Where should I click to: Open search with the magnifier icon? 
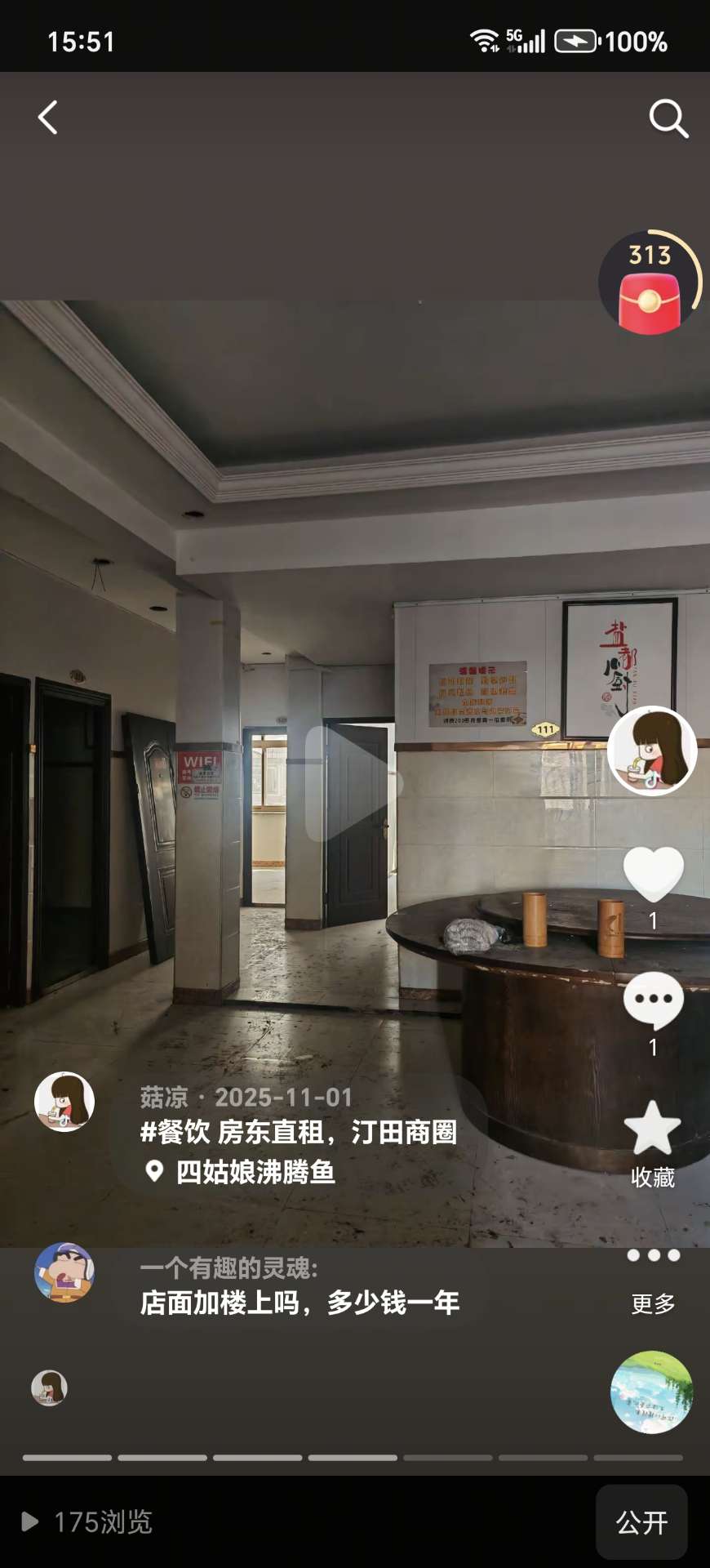(668, 119)
